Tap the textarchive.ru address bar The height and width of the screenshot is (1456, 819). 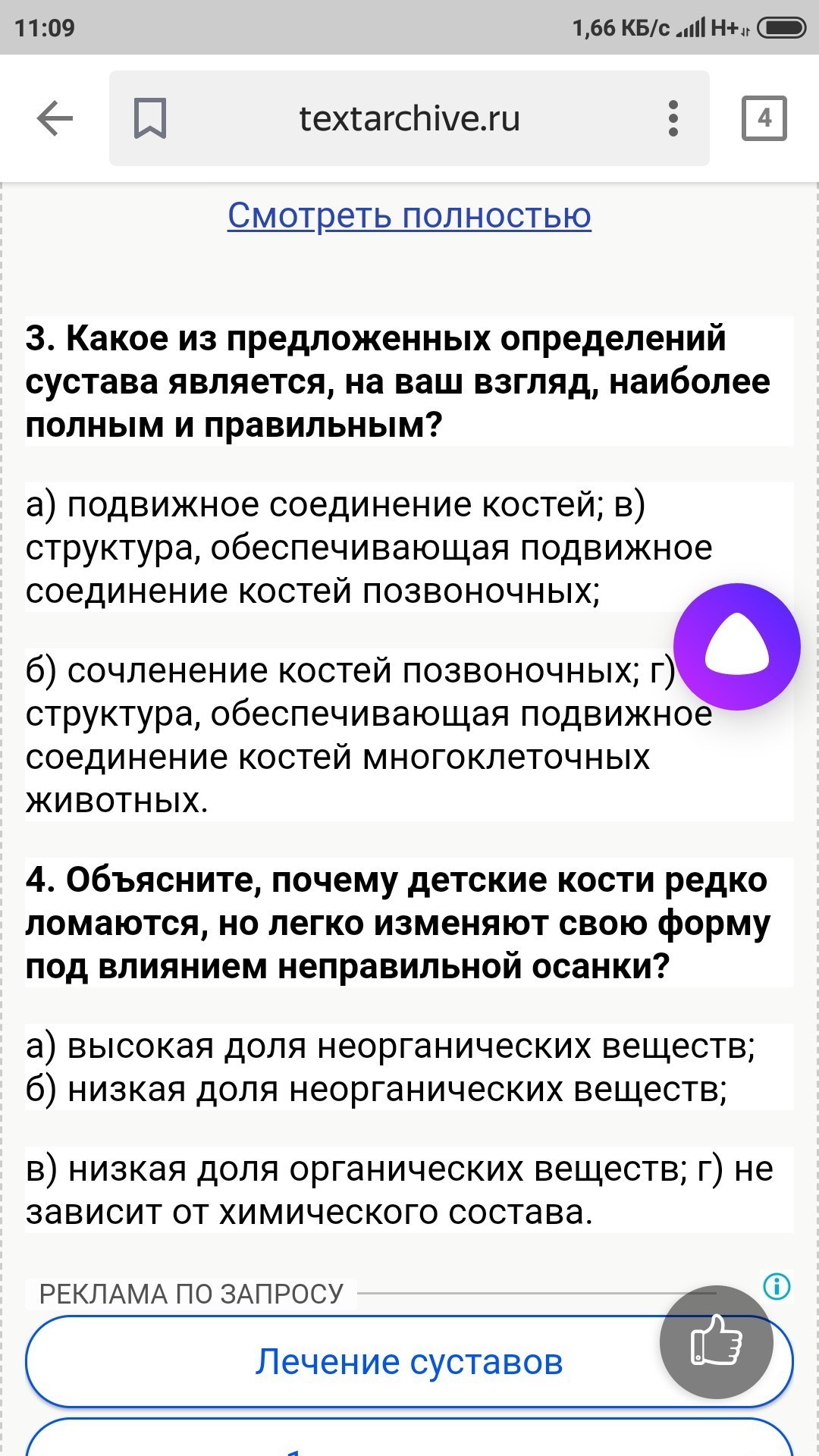pos(409,118)
